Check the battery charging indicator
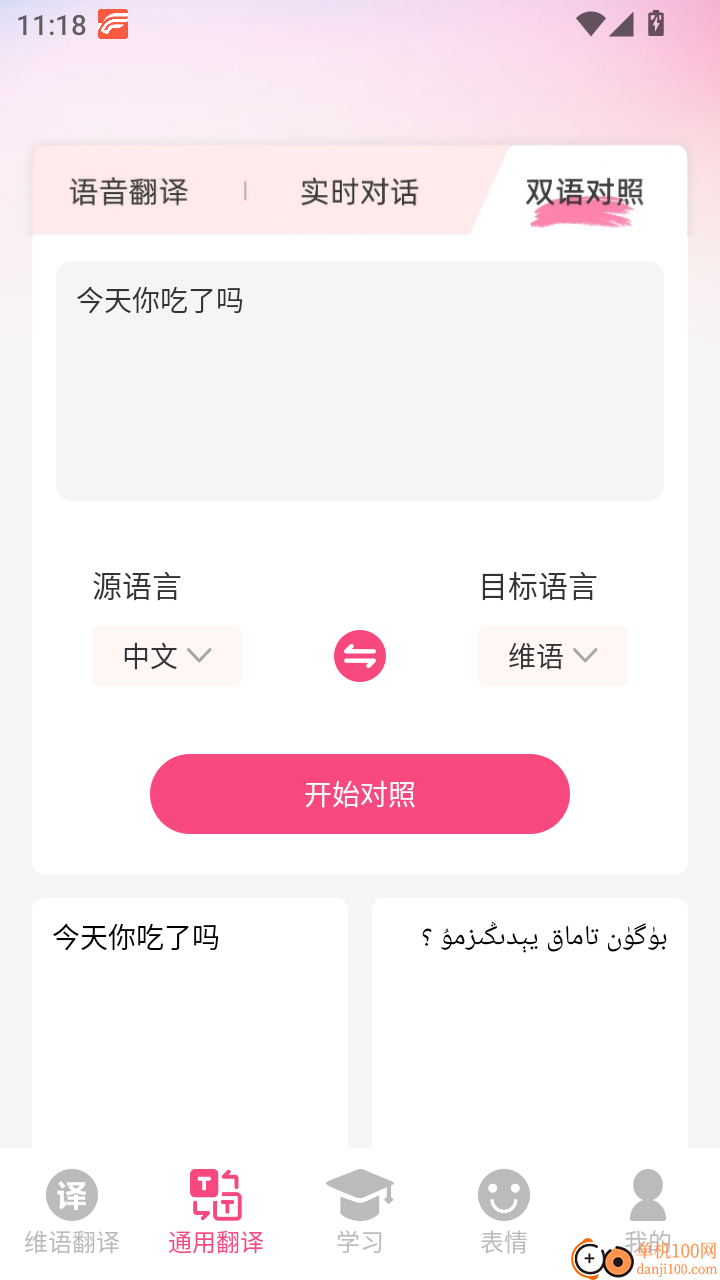Image resolution: width=720 pixels, height=1280 pixels. point(655,23)
